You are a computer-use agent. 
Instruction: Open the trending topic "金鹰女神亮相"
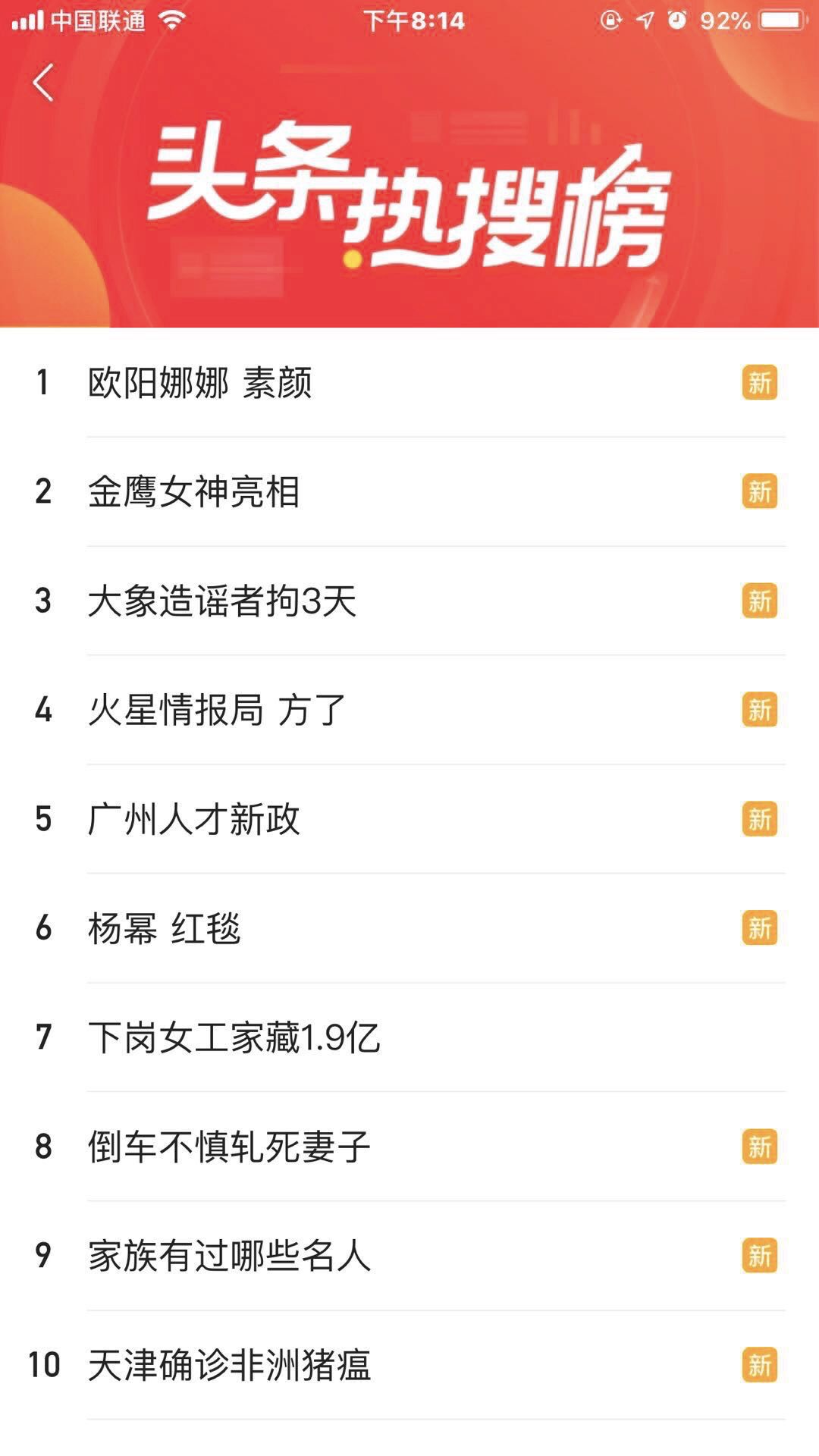pyautogui.click(x=194, y=492)
